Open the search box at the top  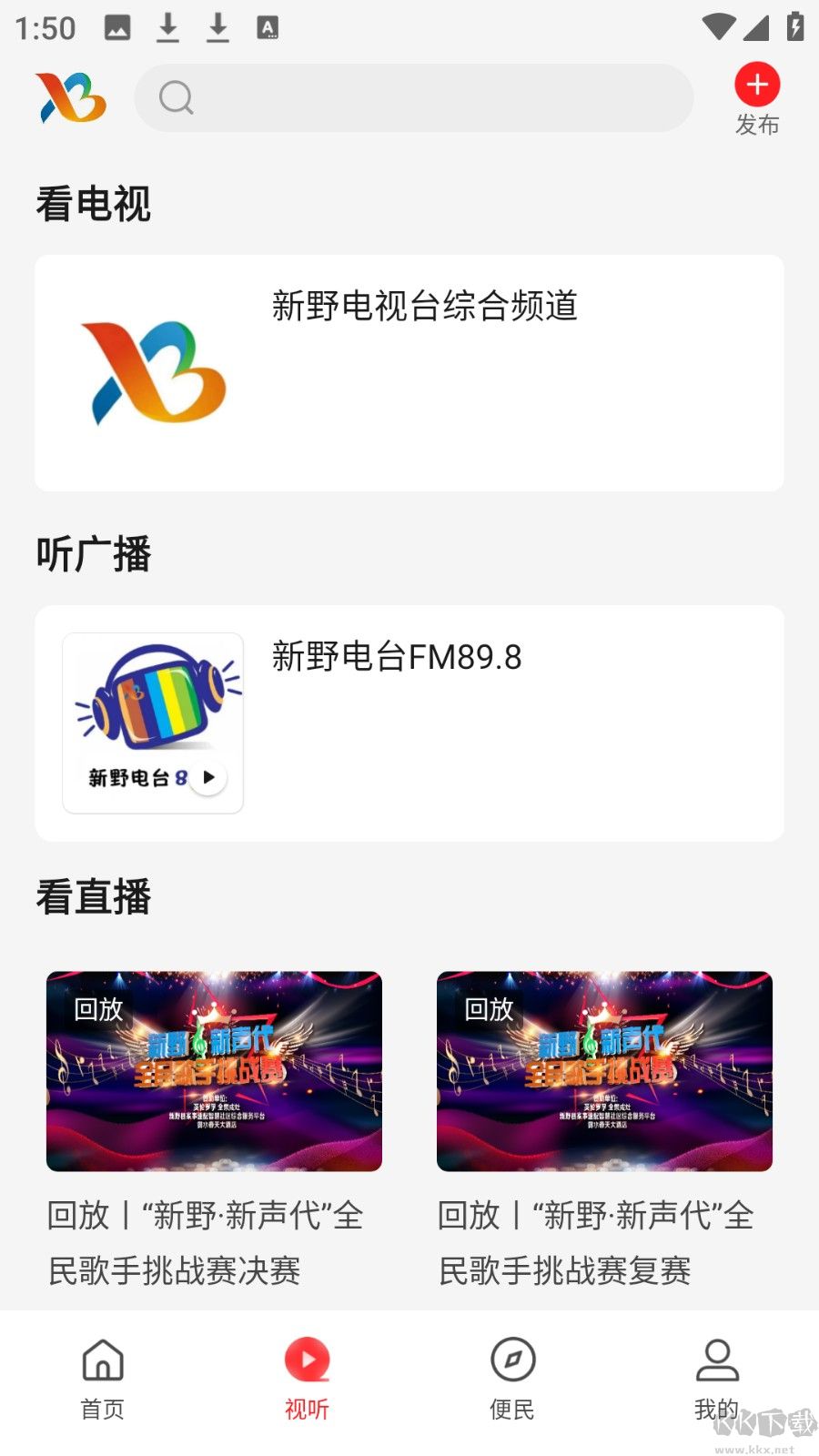click(x=414, y=97)
